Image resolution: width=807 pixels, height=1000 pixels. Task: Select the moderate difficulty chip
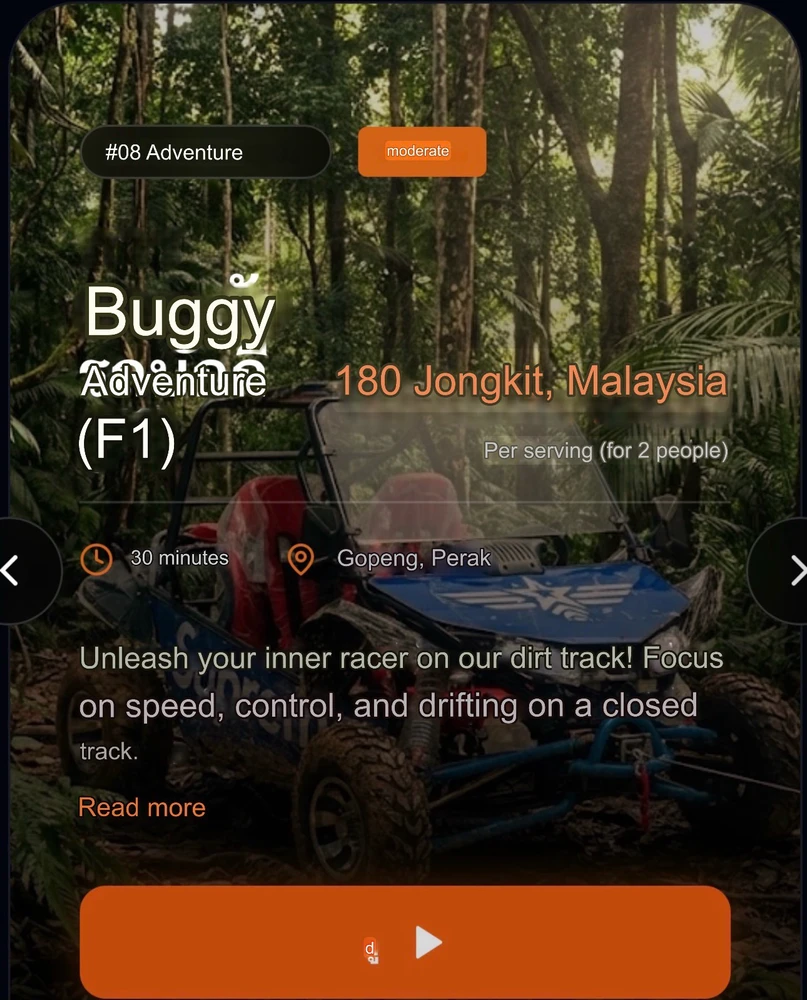point(421,151)
